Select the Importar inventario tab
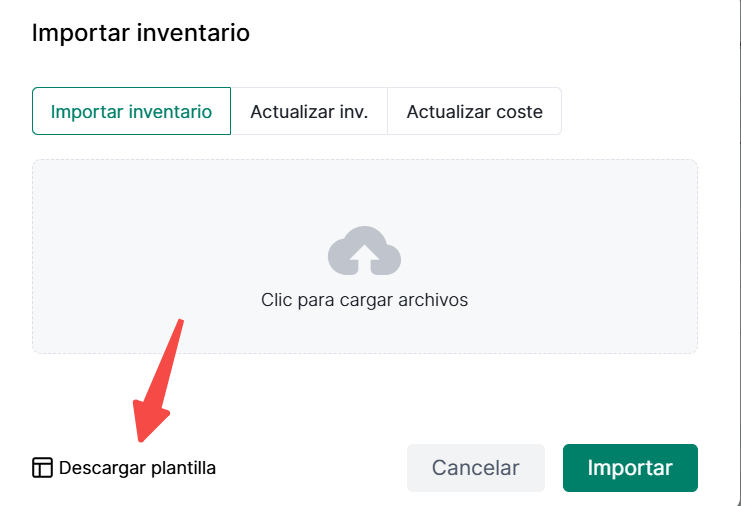The image size is (741, 506). point(131,111)
